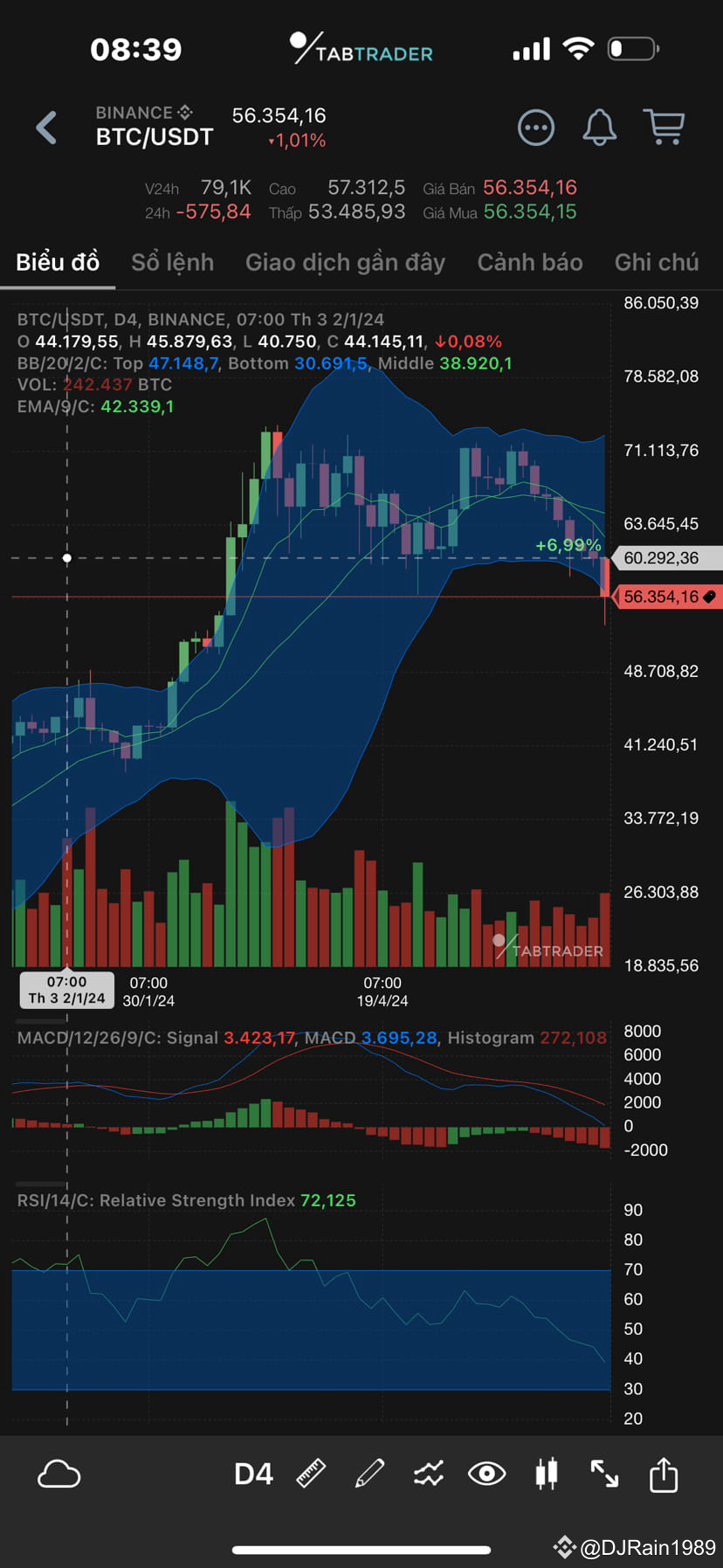Open the alerts bell icon
Image resolution: width=723 pixels, height=1568 pixels.
point(600,127)
